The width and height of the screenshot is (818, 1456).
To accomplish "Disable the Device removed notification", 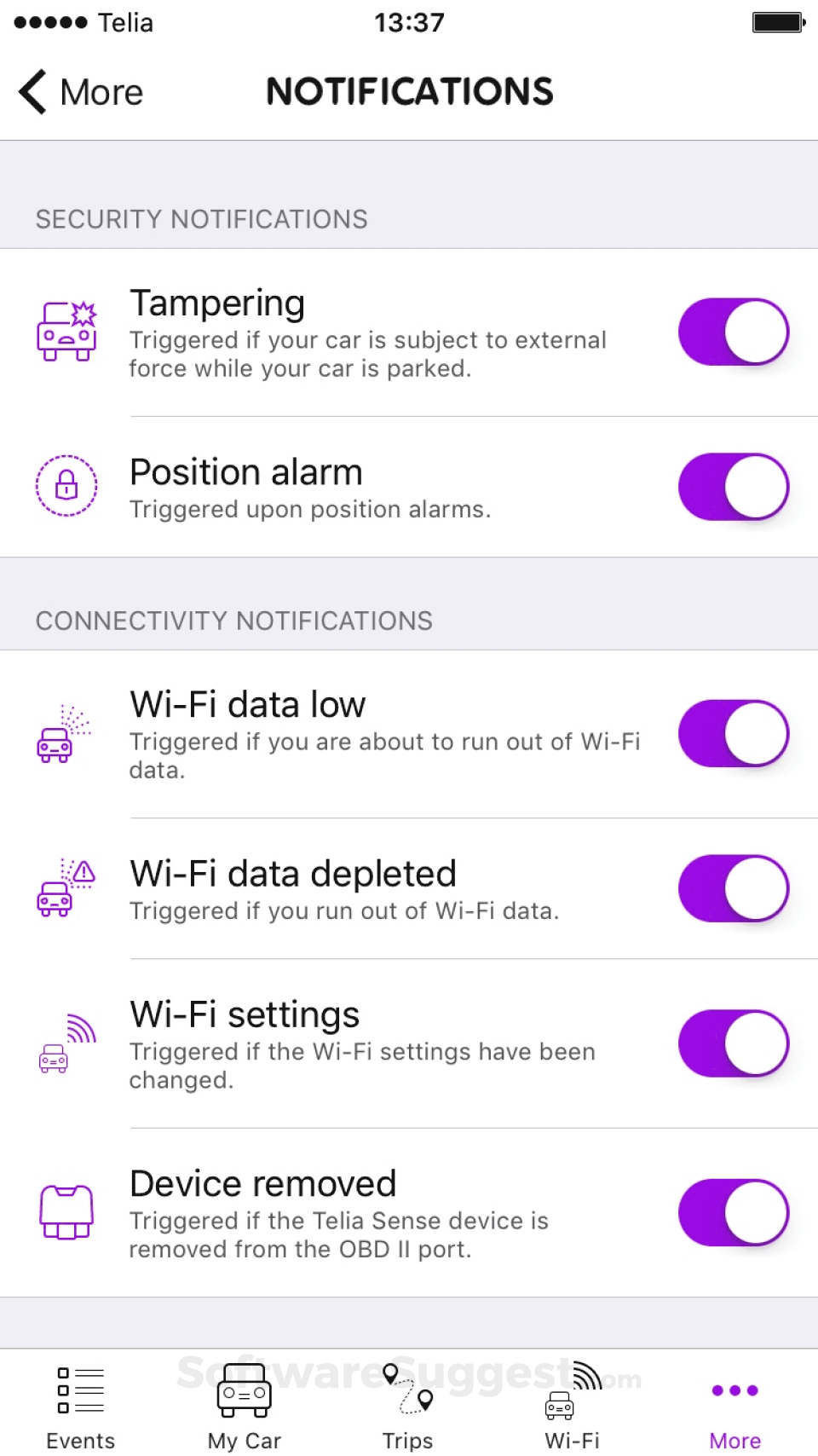I will click(x=733, y=1212).
